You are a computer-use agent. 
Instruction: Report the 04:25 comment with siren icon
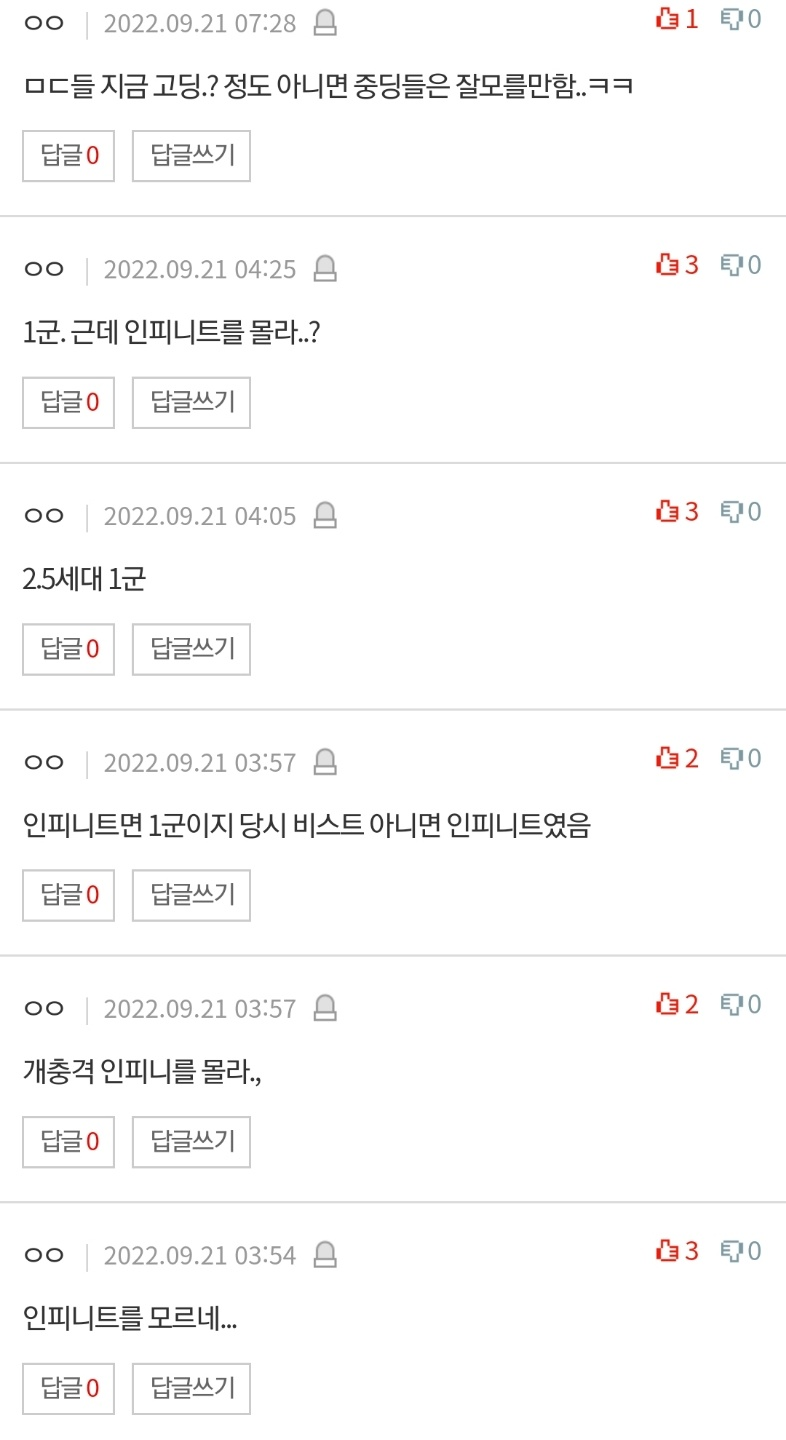[x=325, y=269]
